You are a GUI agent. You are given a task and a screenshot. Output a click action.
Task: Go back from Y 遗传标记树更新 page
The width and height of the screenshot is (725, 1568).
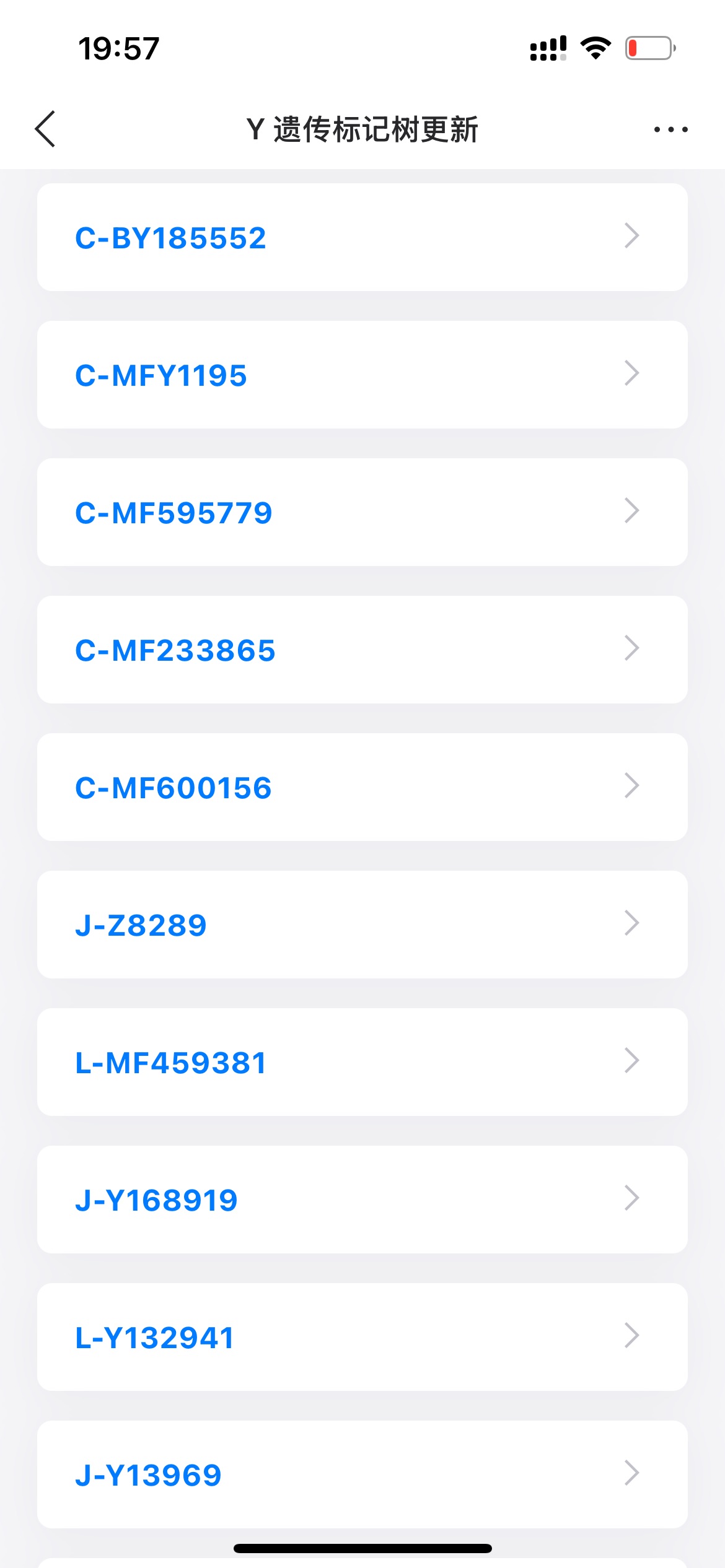coord(45,129)
